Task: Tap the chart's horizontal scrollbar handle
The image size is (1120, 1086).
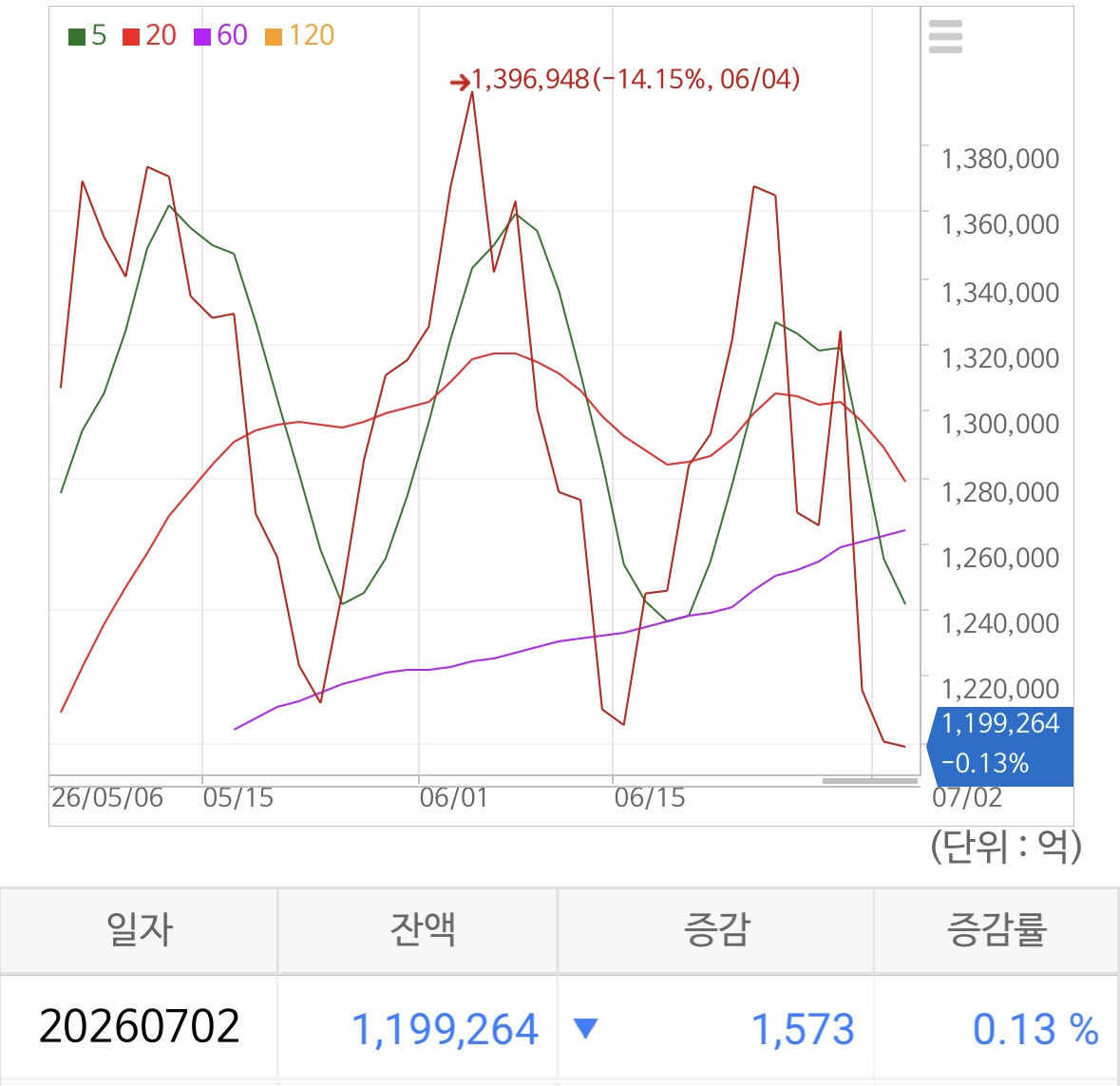Action: click(870, 781)
